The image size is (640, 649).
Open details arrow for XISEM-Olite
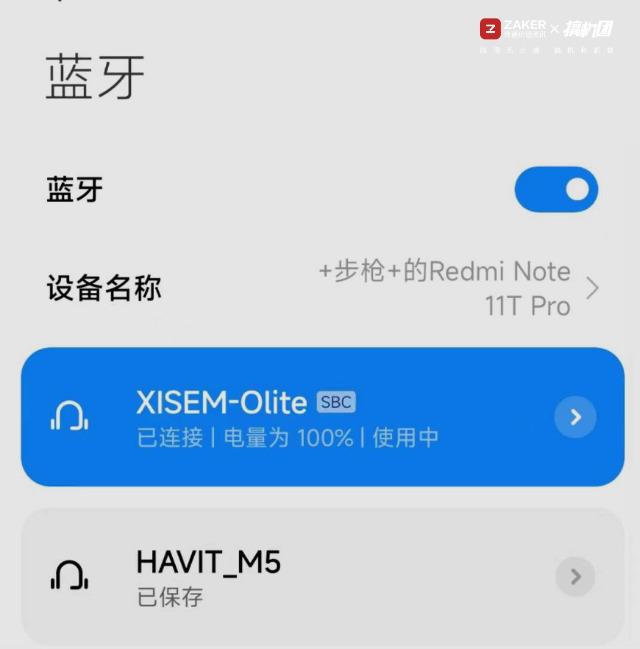click(x=575, y=417)
